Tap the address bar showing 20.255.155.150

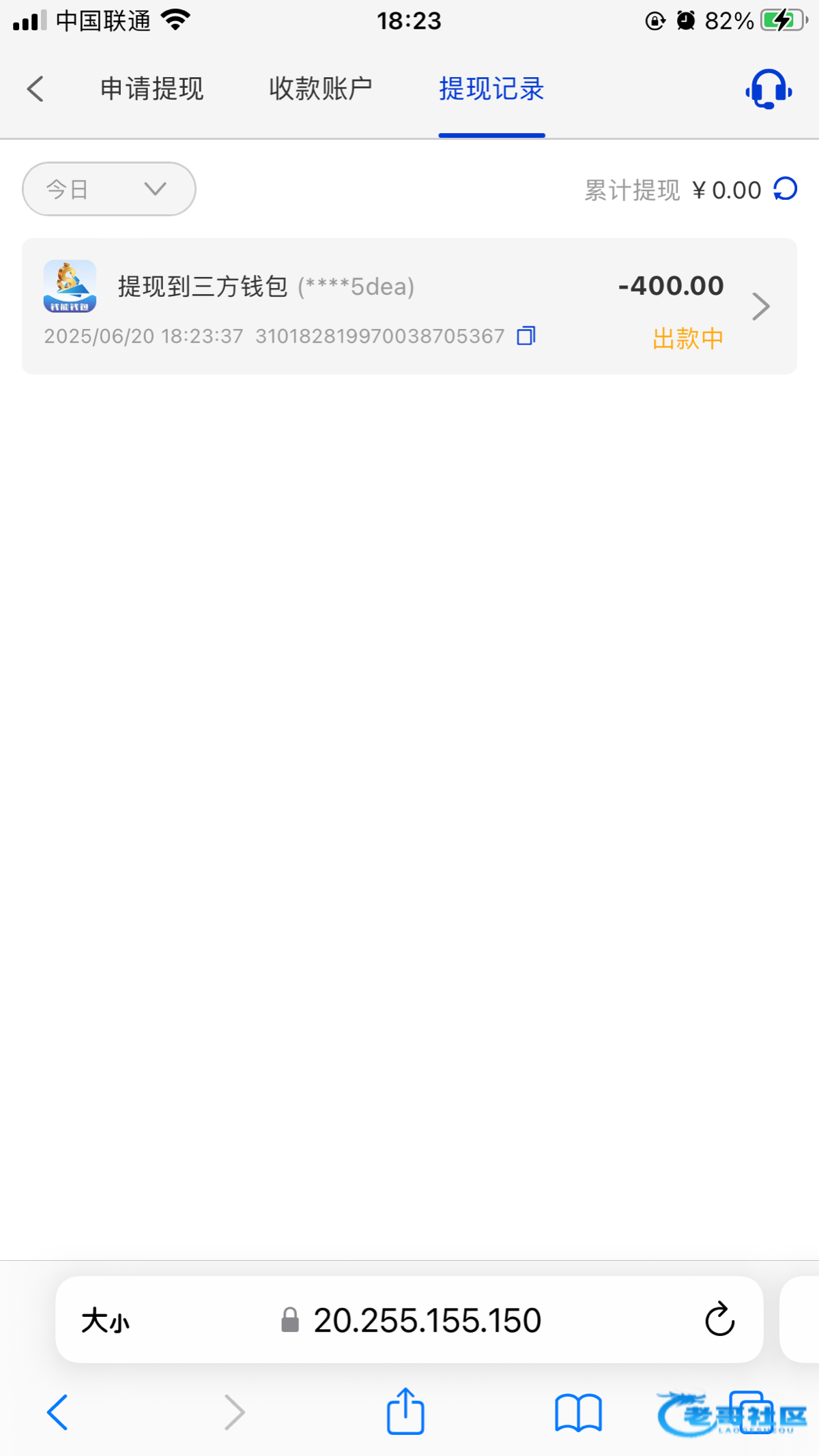(x=409, y=1320)
